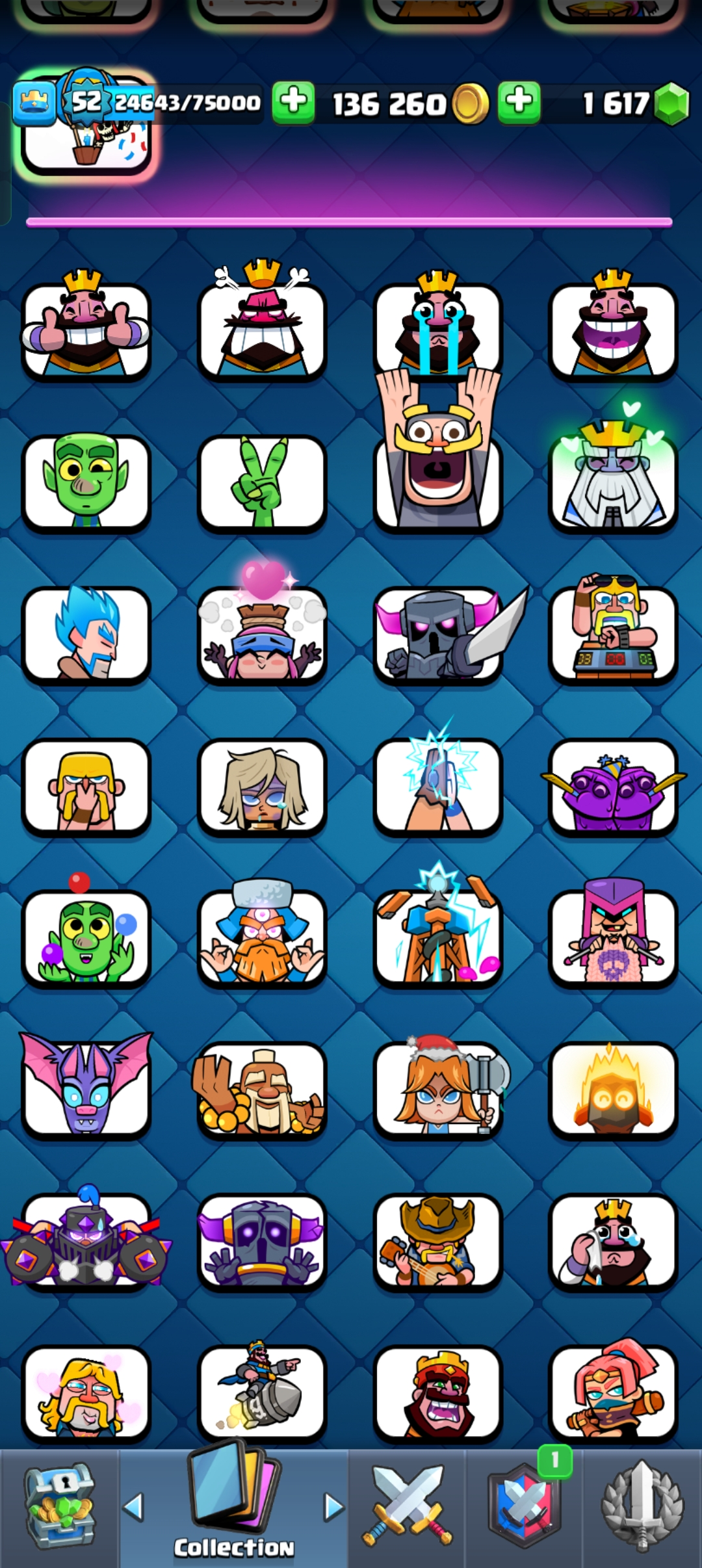Select the juggling Goblin emote
The image size is (702, 1568).
tap(86, 937)
